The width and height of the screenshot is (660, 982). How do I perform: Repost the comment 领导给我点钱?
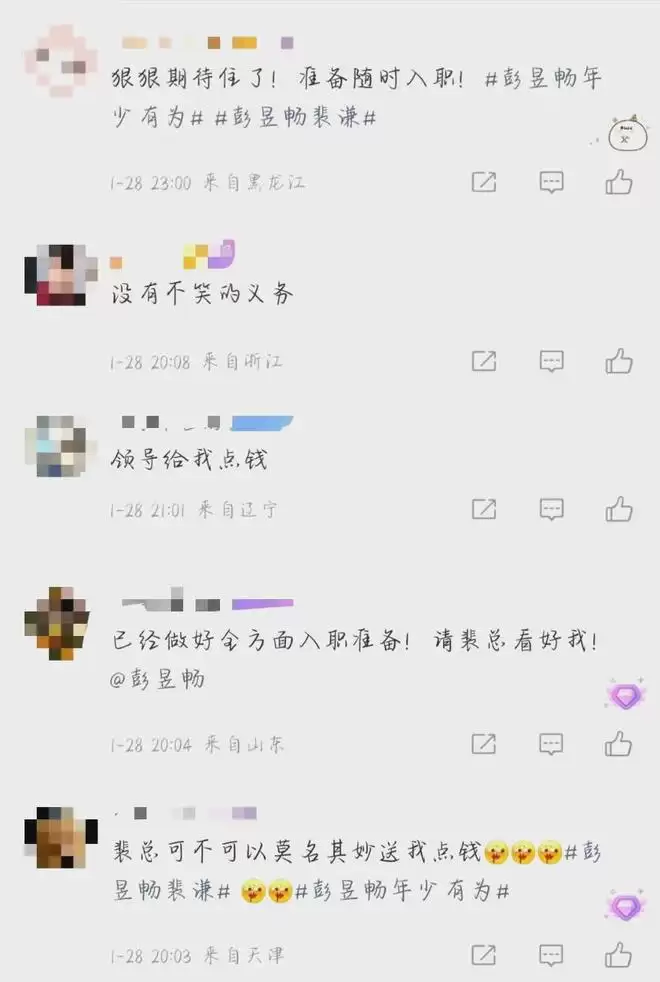(x=484, y=509)
